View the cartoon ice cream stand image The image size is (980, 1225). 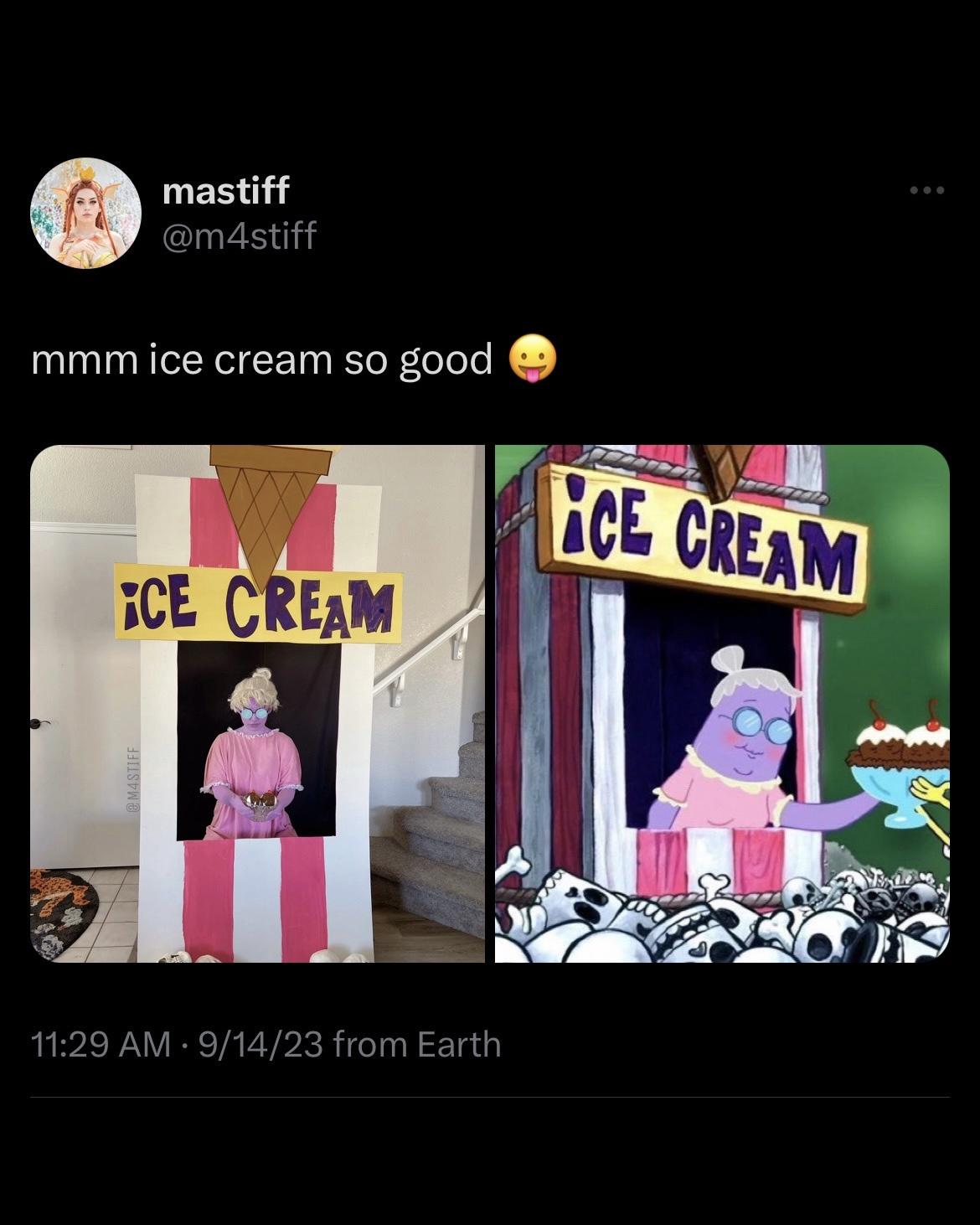pyautogui.click(x=722, y=703)
